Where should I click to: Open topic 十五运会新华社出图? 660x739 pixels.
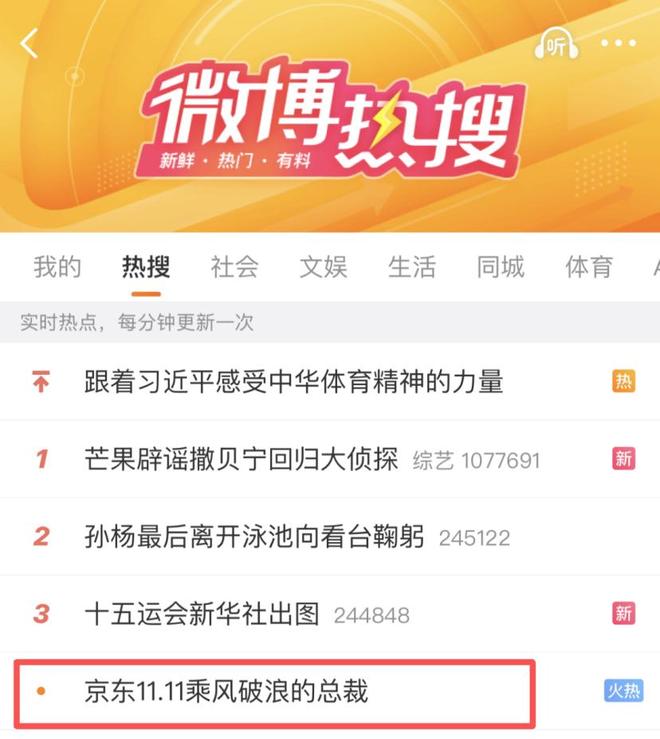(206, 614)
